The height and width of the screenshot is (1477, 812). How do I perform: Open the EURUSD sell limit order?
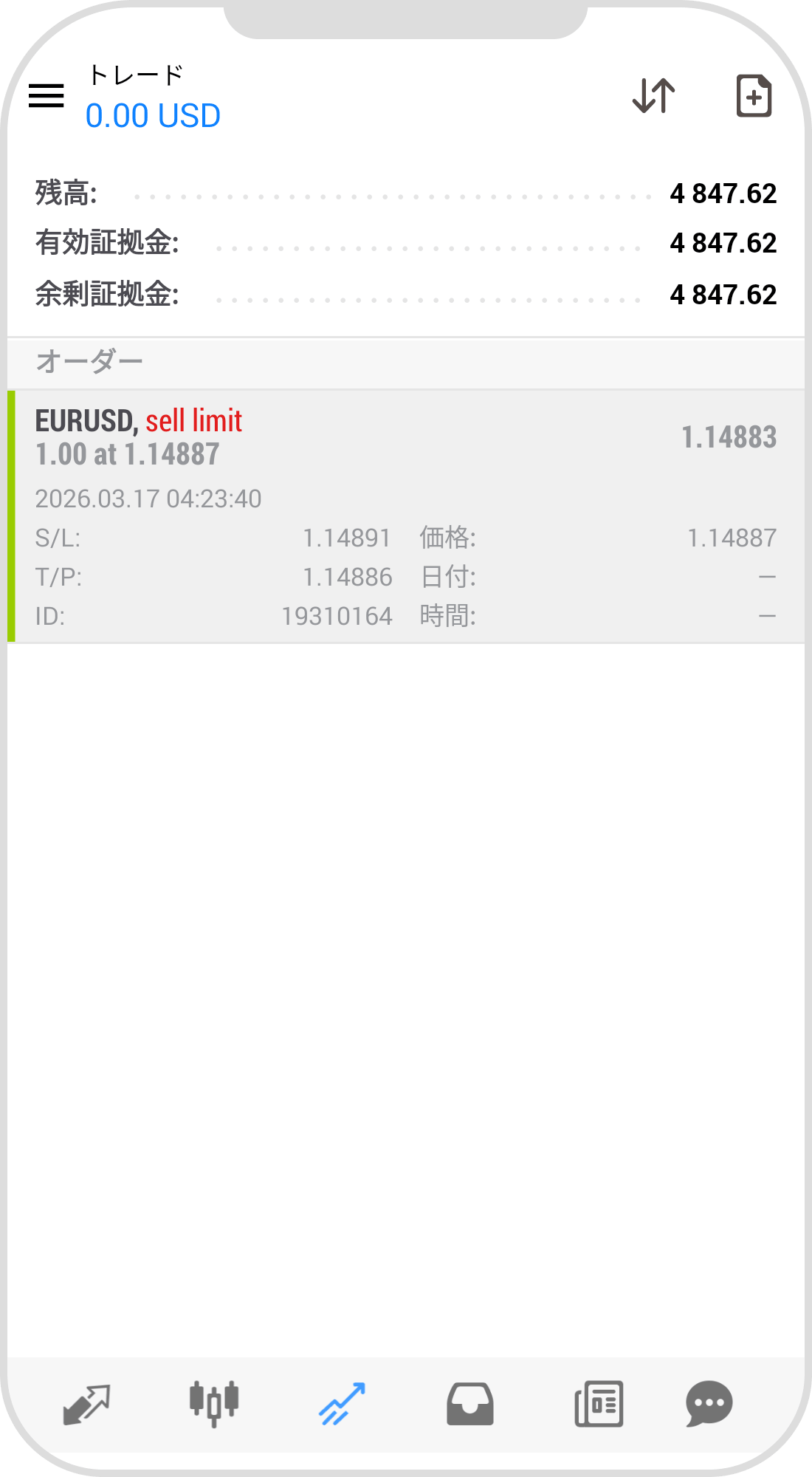406,515
